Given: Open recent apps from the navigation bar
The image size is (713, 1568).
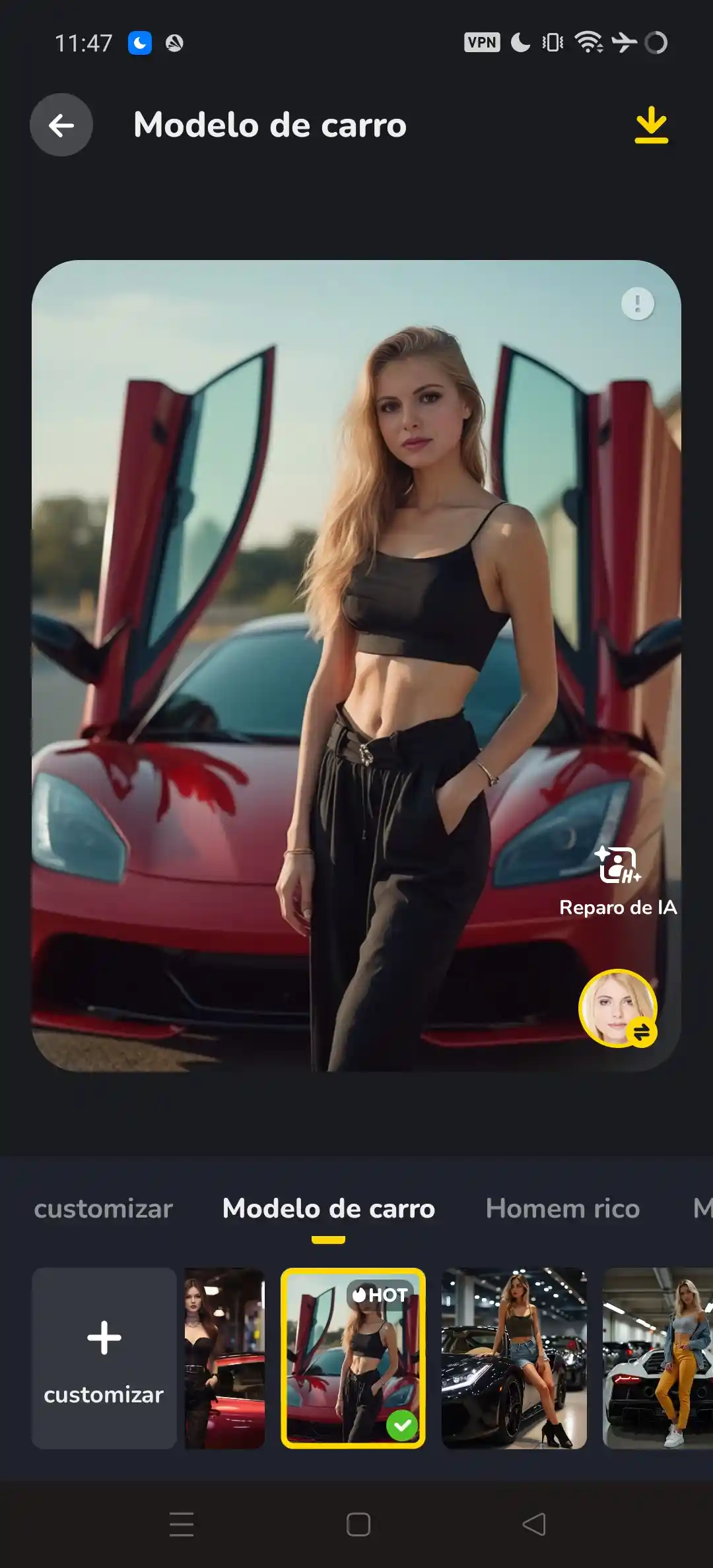Looking at the screenshot, I should [182, 1524].
